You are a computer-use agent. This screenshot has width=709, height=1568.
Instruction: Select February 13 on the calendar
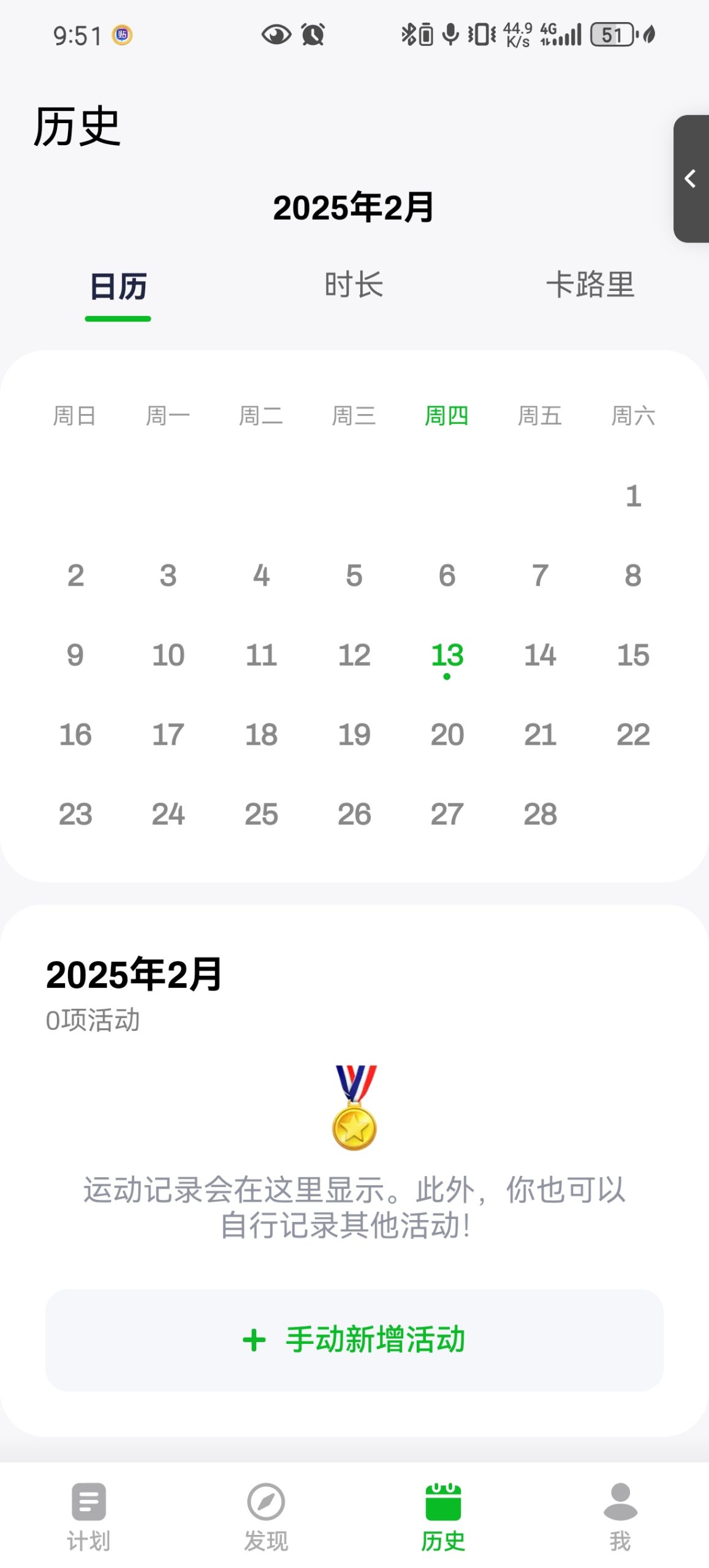[447, 655]
